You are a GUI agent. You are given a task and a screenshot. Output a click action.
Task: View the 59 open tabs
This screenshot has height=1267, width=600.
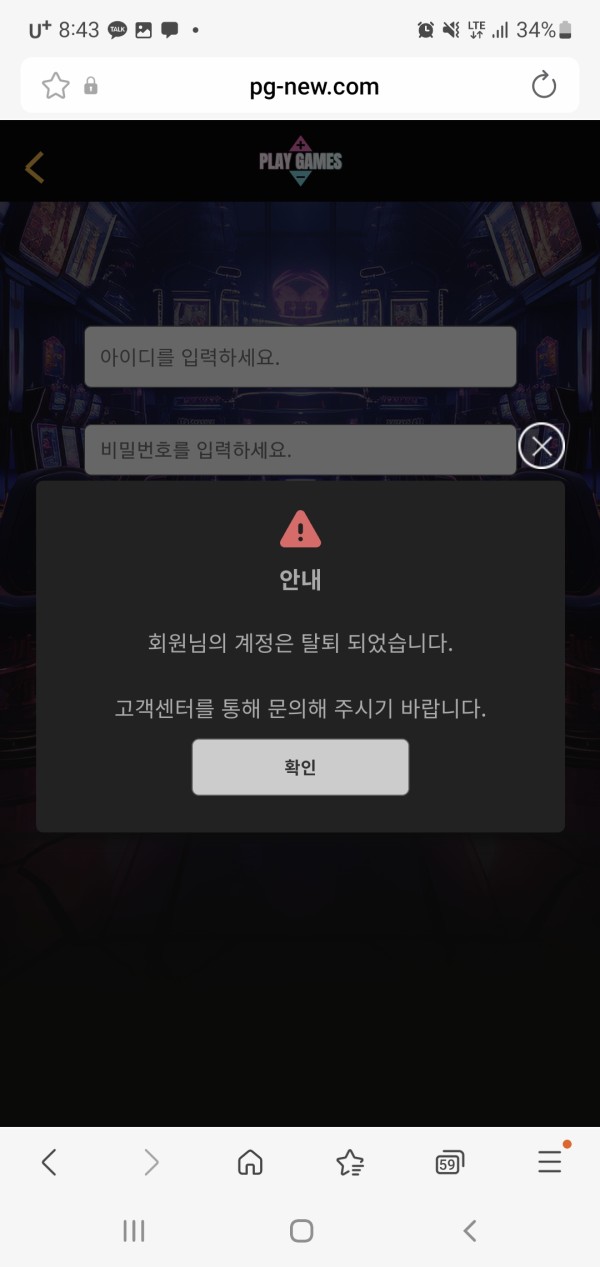[450, 1162]
